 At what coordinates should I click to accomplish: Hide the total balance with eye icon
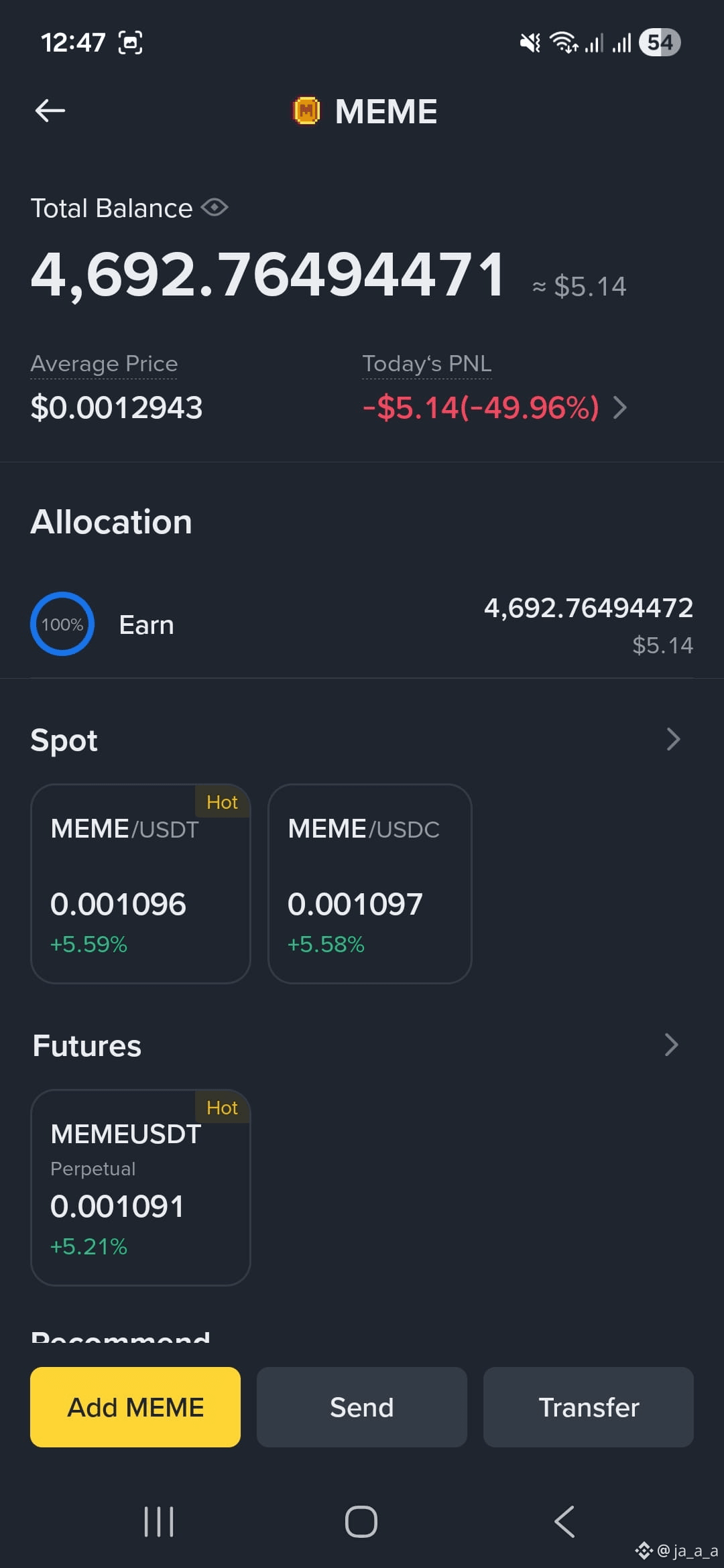point(215,208)
